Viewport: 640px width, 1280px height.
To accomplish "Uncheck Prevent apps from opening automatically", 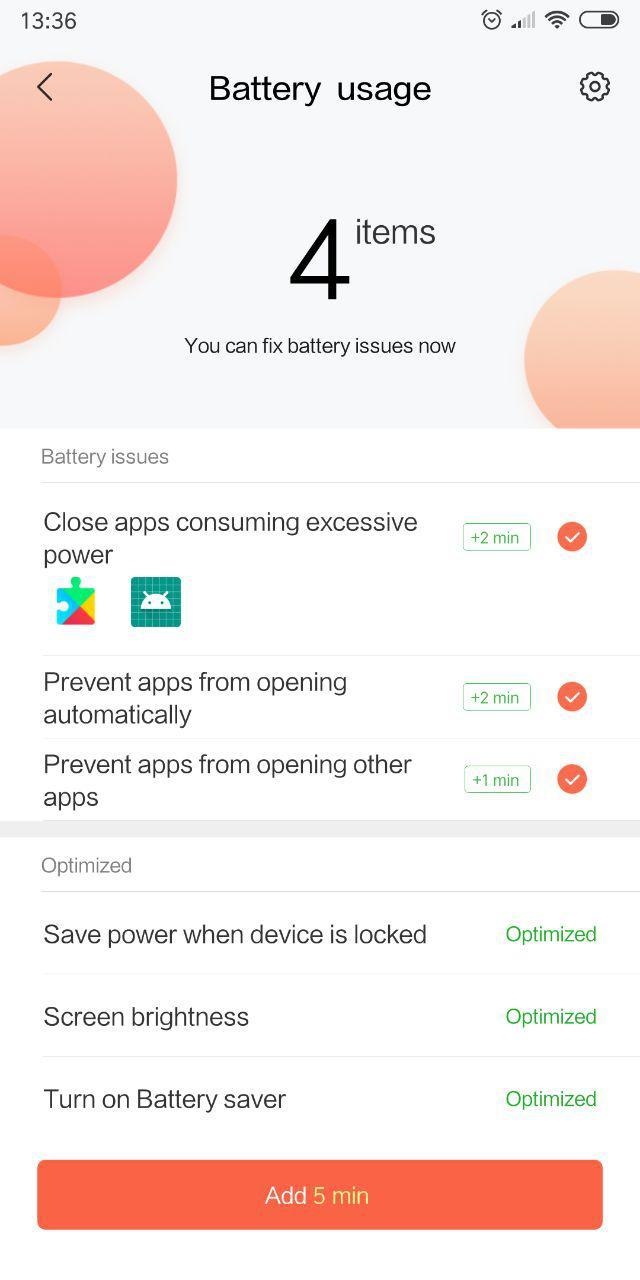I will pyautogui.click(x=572, y=697).
